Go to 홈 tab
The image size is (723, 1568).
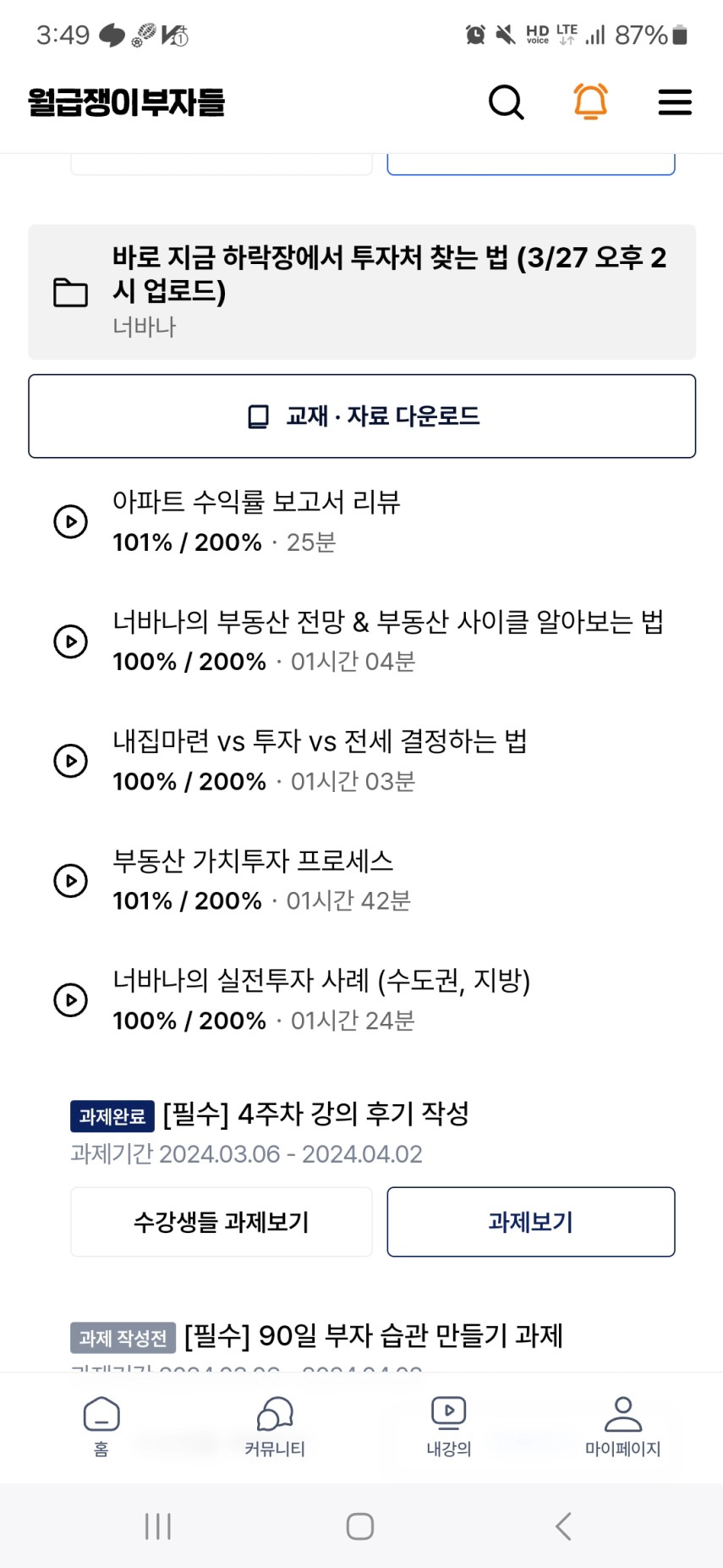tap(101, 1427)
